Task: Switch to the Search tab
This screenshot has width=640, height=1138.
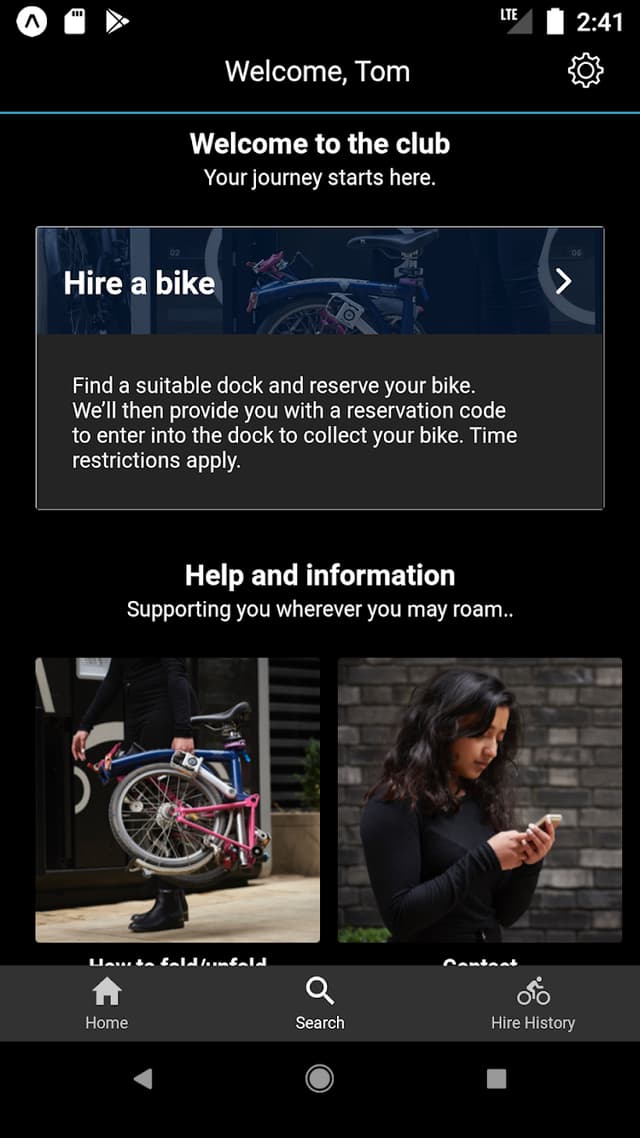Action: [x=320, y=1004]
